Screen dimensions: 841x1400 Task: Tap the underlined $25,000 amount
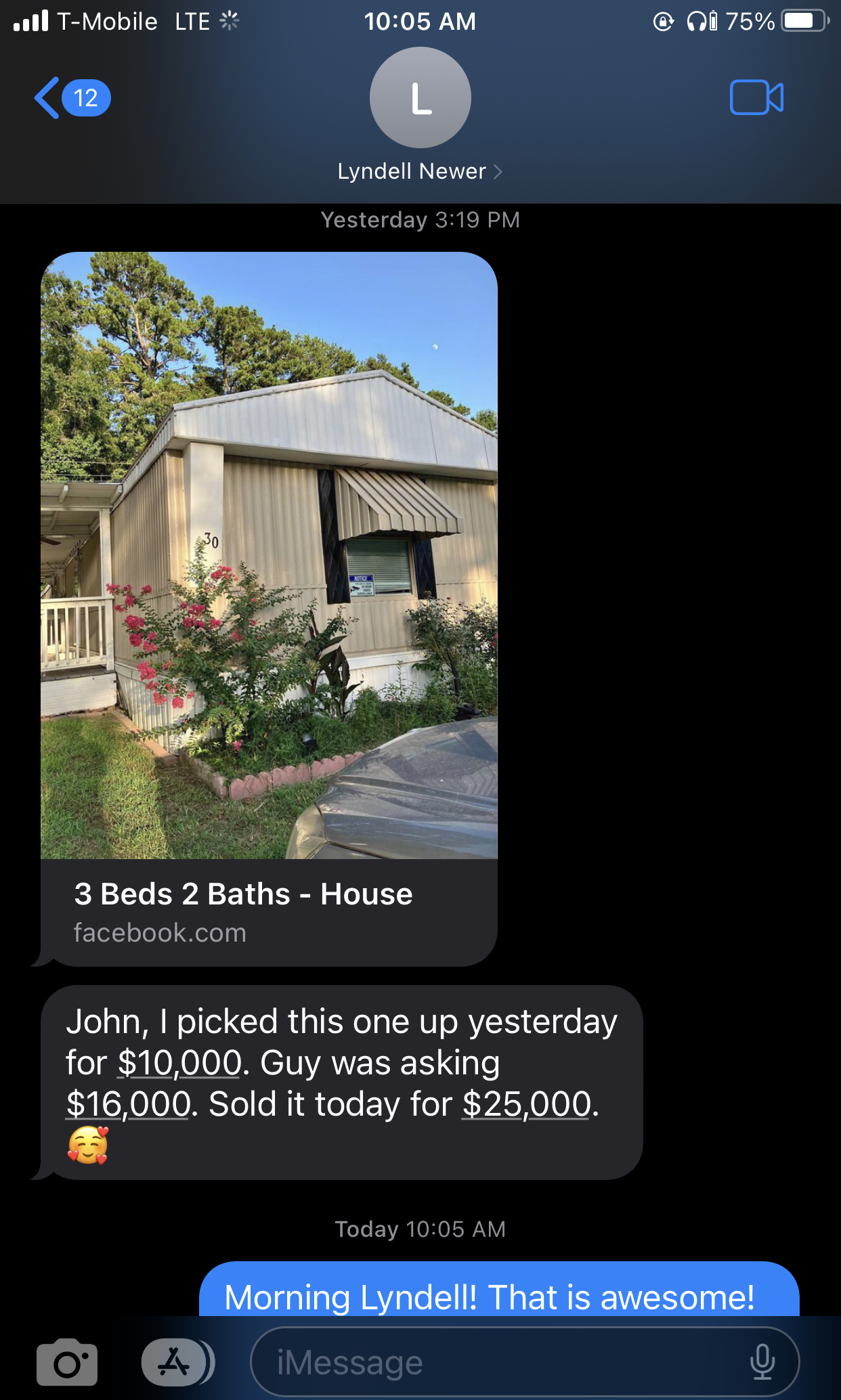pos(527,1104)
